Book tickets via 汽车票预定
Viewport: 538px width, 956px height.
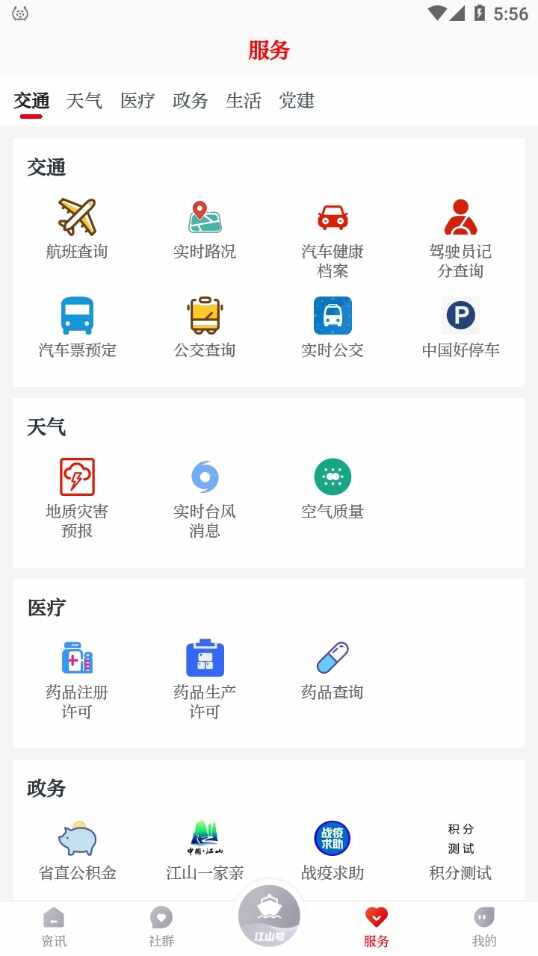pos(77,327)
